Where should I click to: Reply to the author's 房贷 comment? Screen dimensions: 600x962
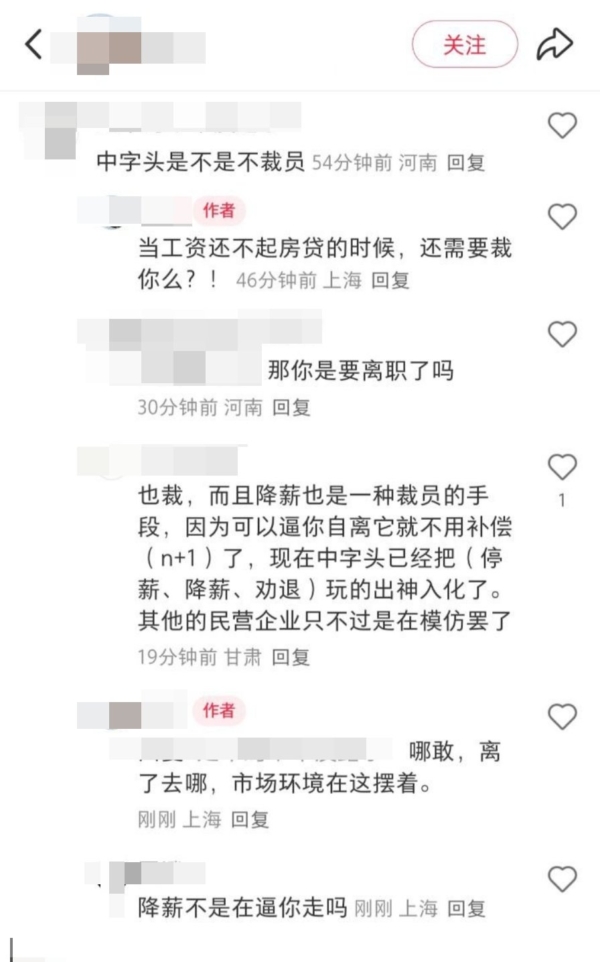(390, 281)
